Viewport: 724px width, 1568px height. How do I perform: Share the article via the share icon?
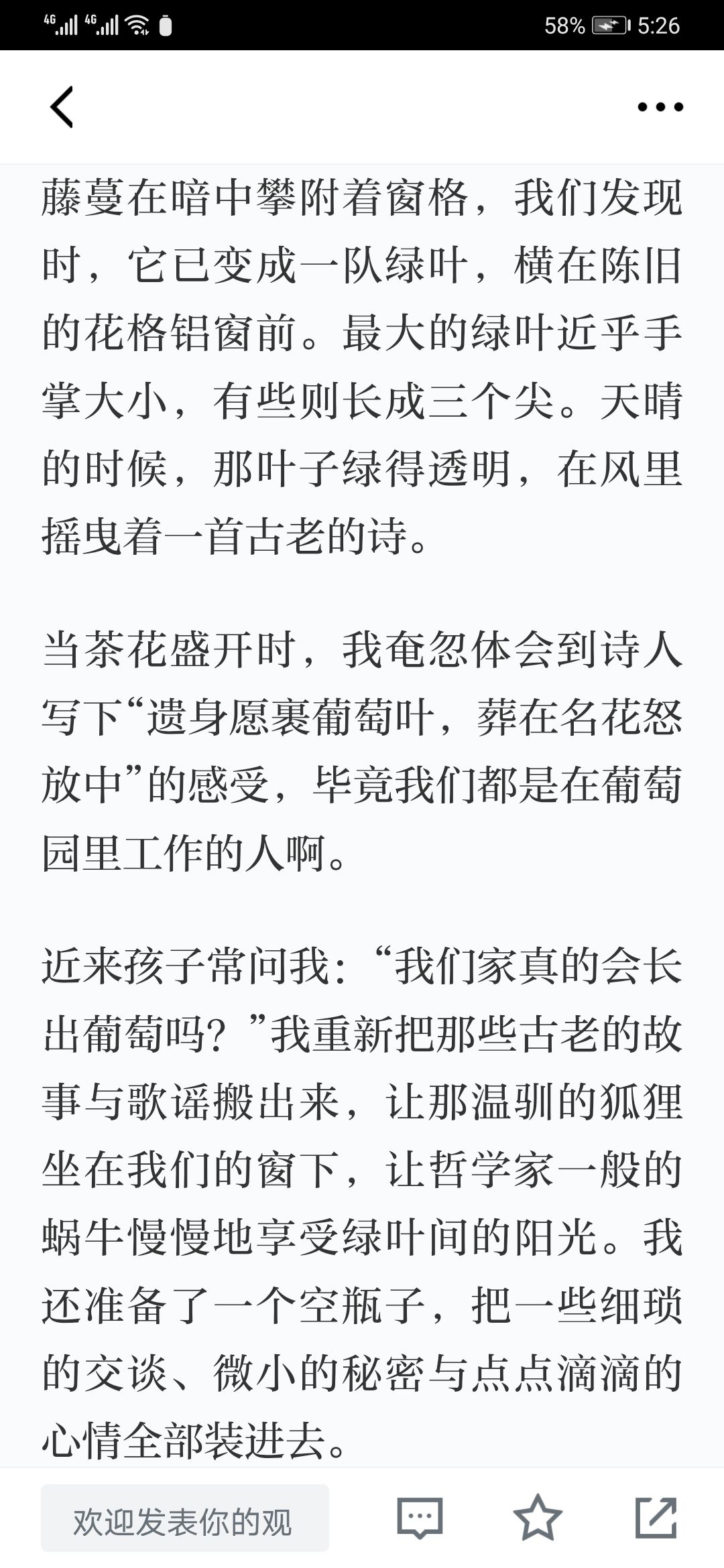[656, 1518]
